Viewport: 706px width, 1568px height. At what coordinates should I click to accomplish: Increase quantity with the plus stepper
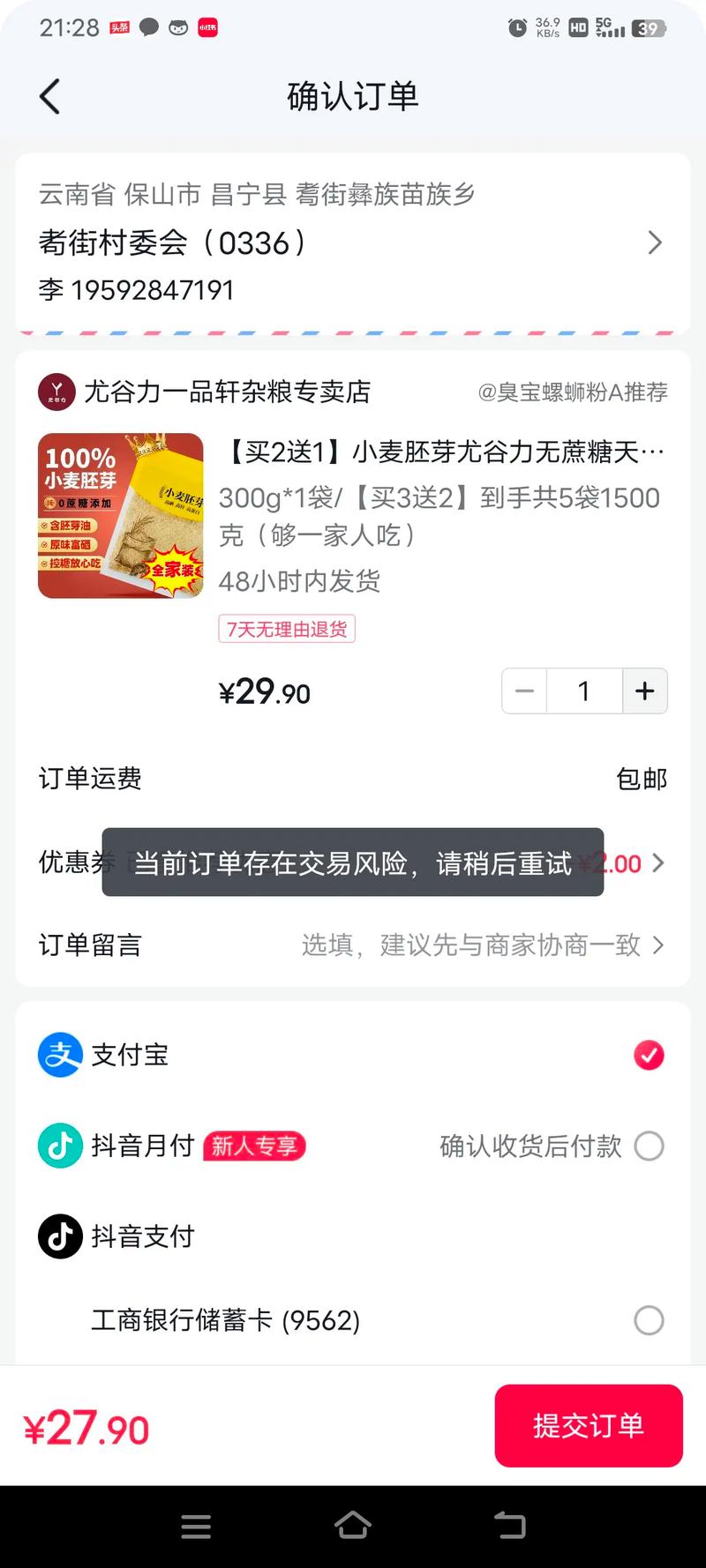coord(644,691)
